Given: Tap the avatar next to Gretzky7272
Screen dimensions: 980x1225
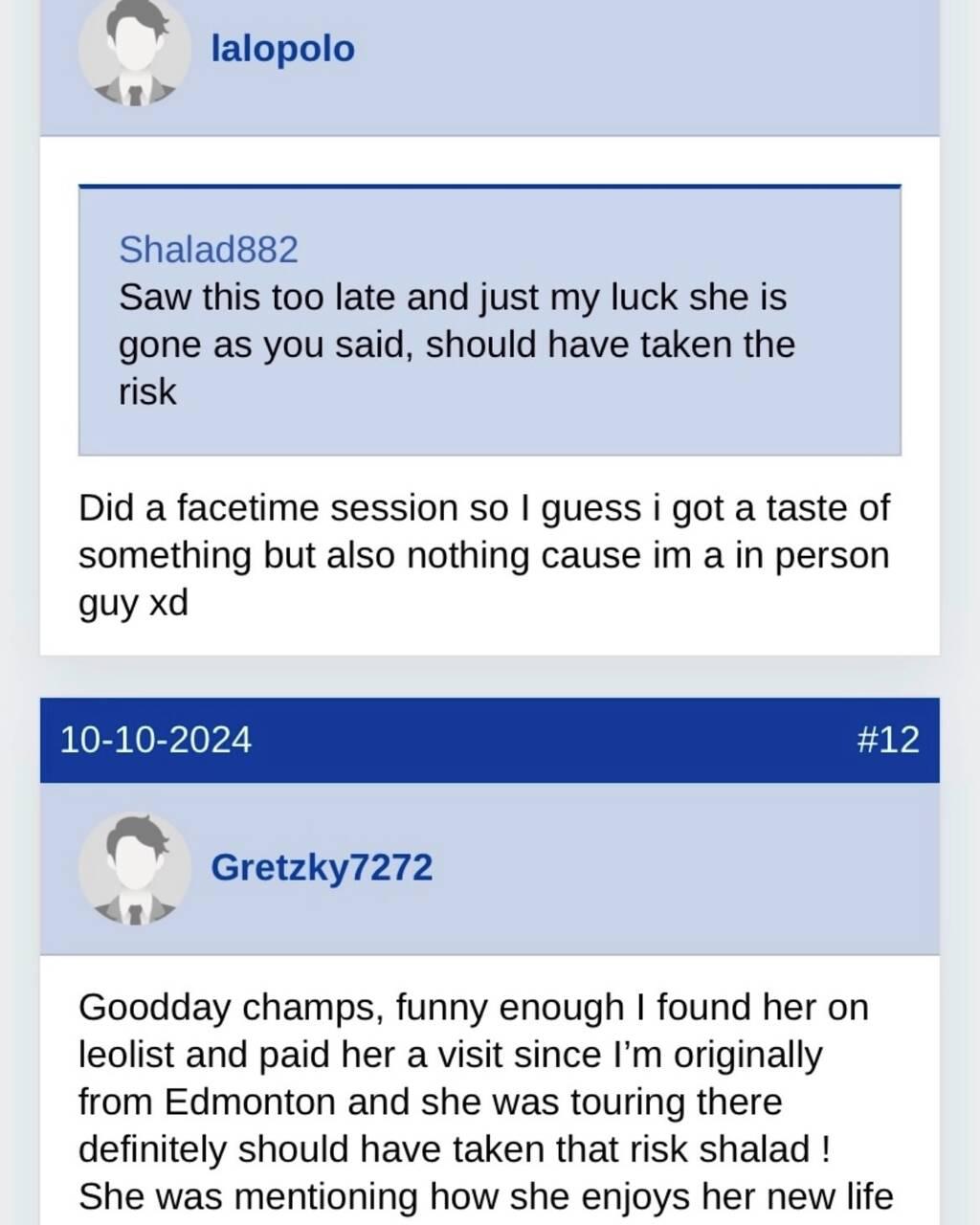Looking at the screenshot, I should (134, 869).
